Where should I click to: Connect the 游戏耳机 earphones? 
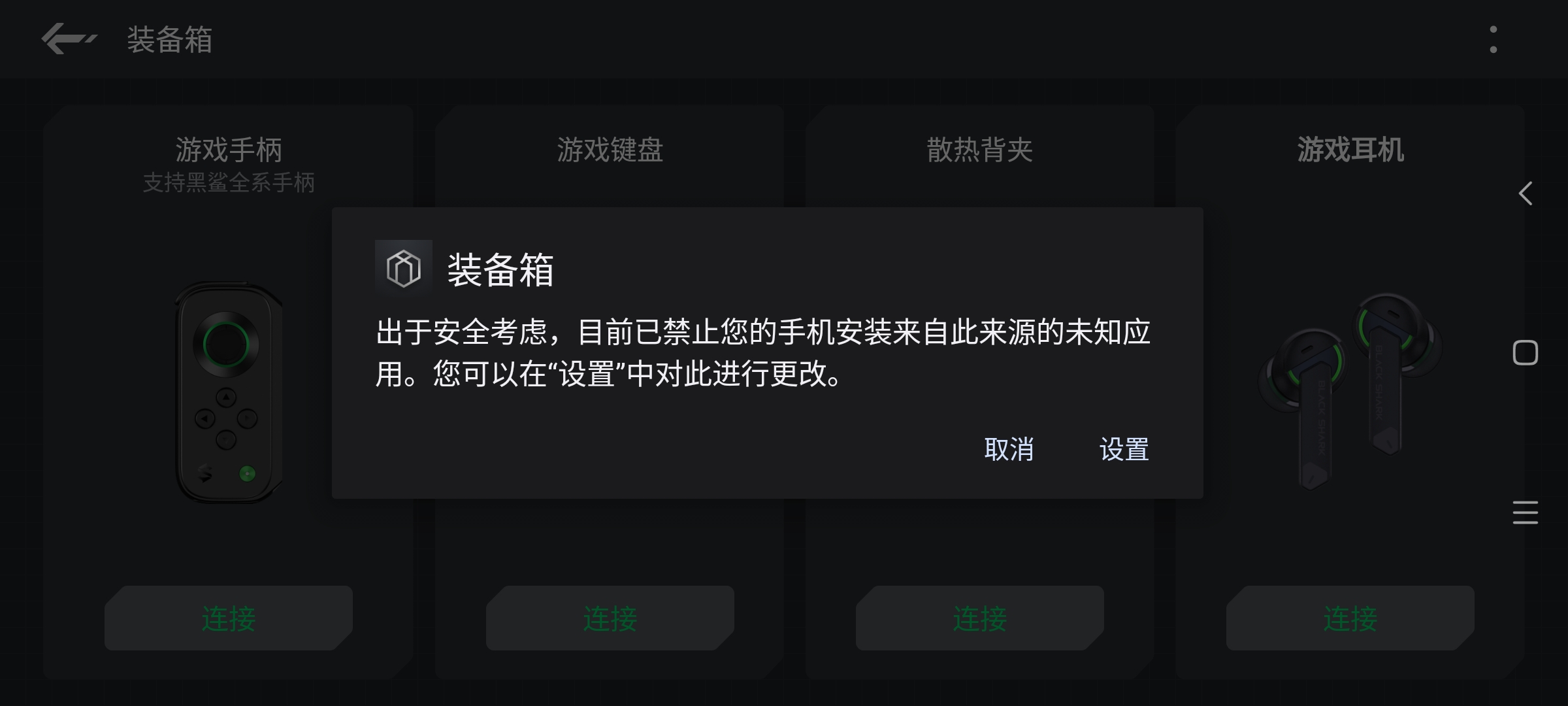click(x=1350, y=618)
